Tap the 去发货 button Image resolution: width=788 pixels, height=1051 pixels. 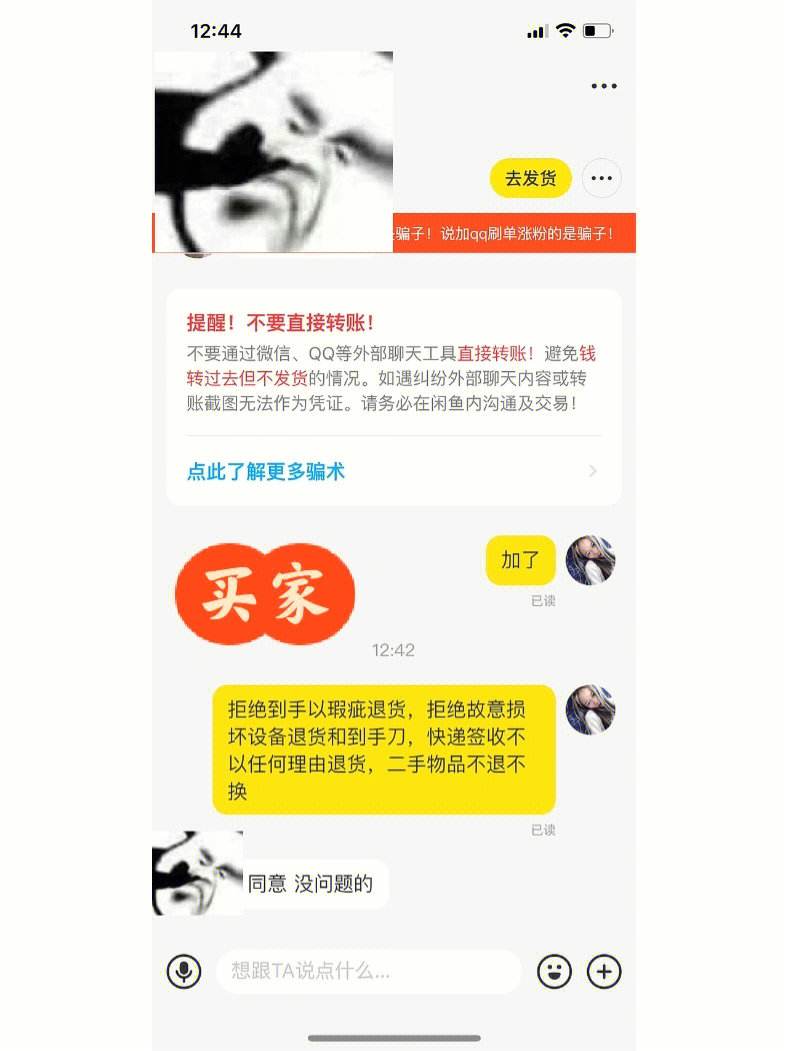[x=530, y=179]
